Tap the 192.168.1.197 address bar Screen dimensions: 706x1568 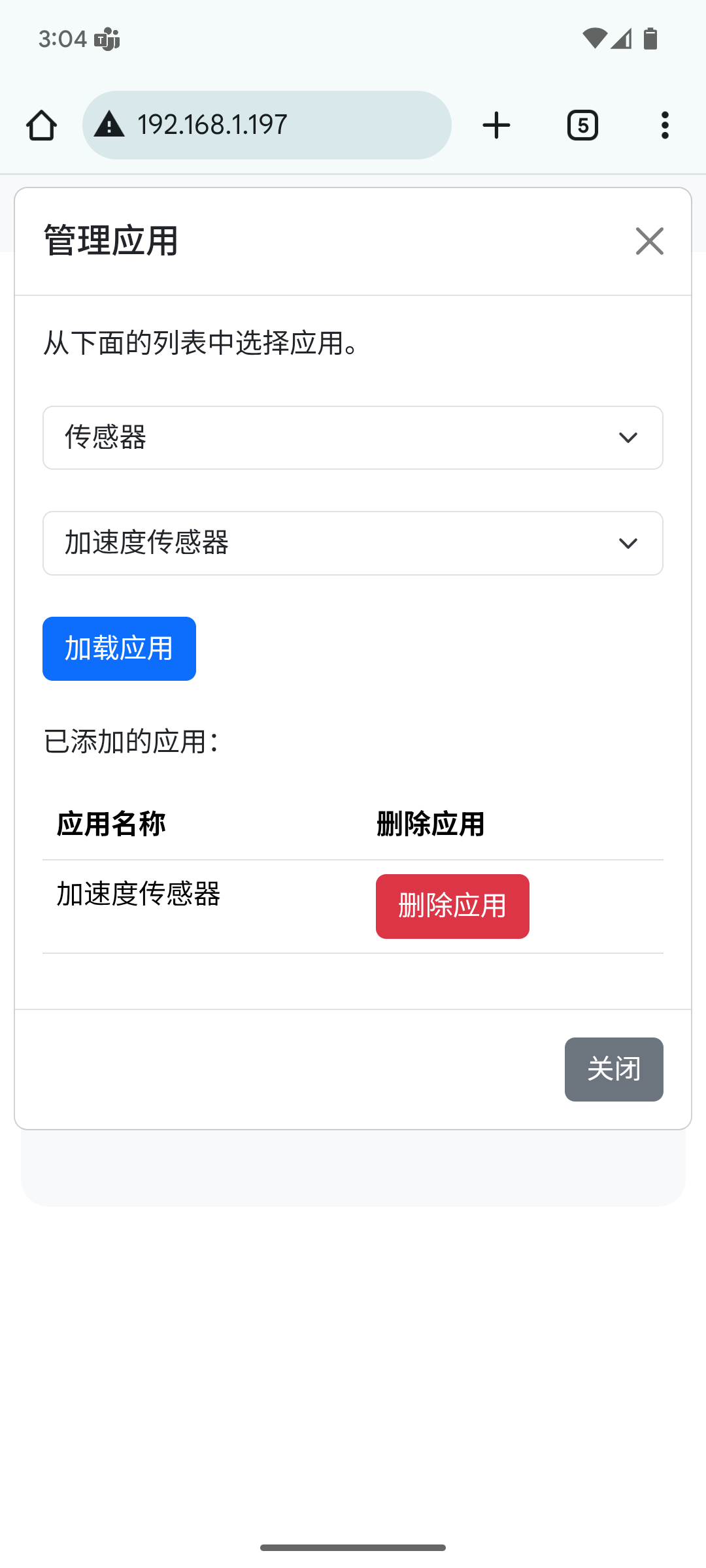(267, 125)
